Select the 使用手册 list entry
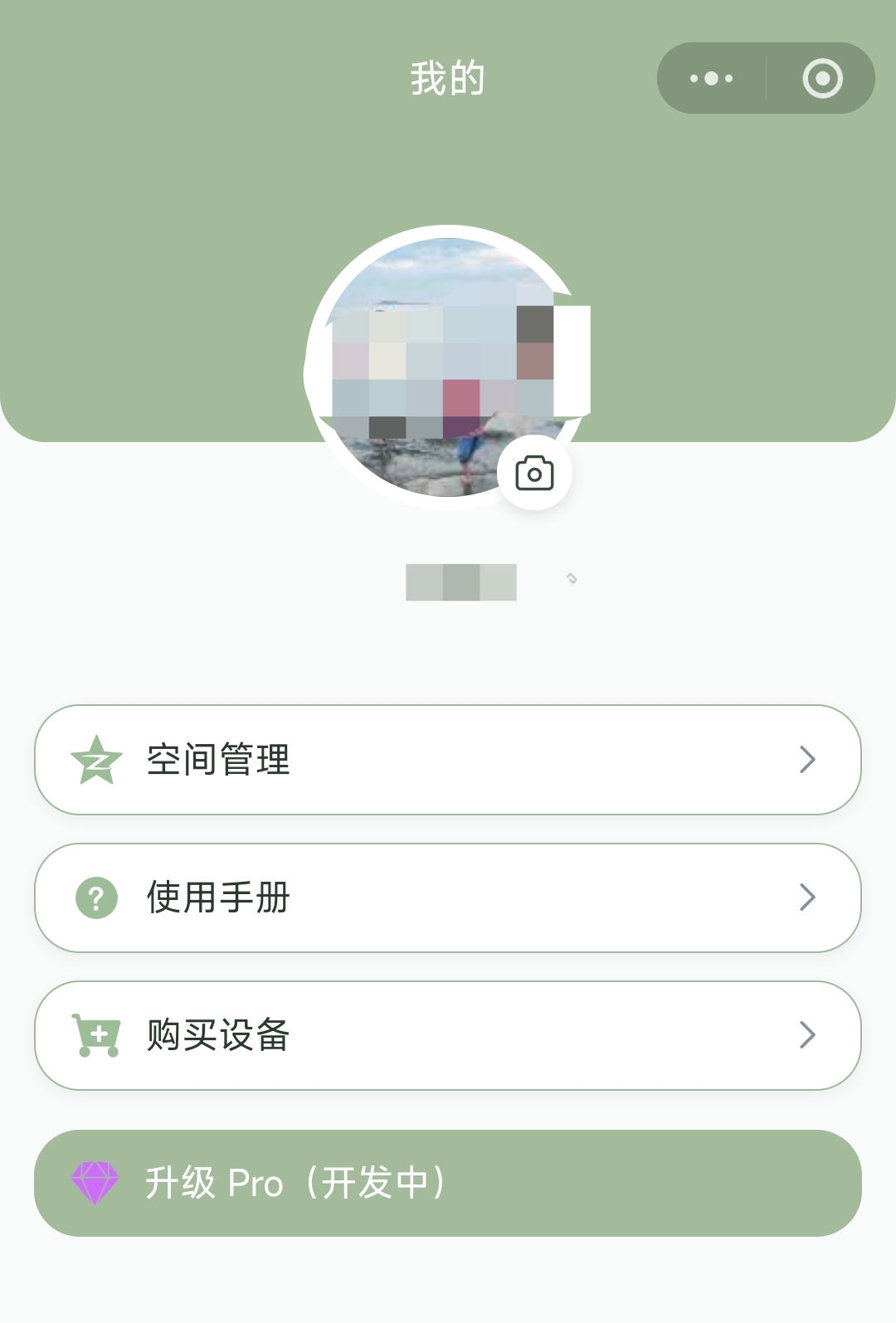This screenshot has width=896, height=1323. [x=448, y=897]
